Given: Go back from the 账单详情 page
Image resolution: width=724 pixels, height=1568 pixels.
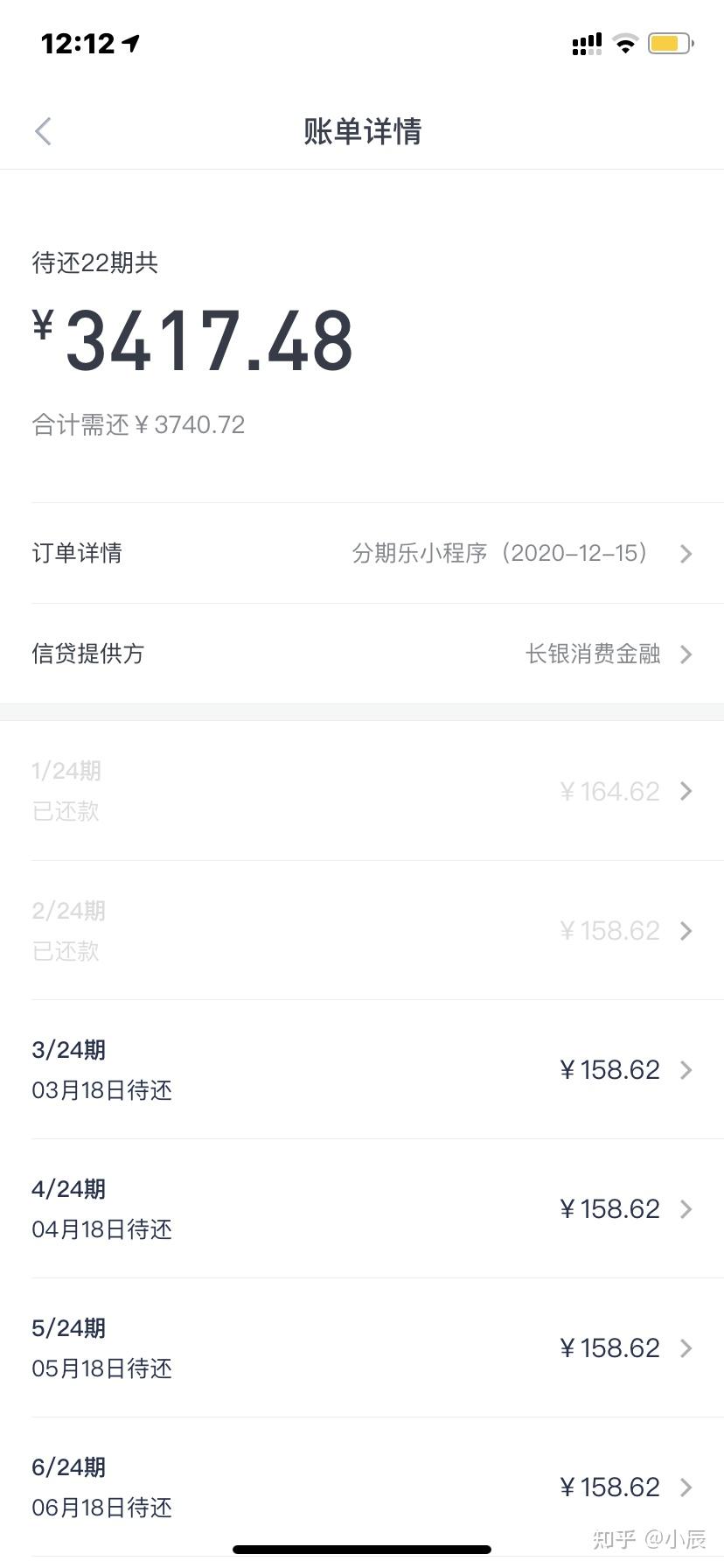Looking at the screenshot, I should tap(43, 131).
